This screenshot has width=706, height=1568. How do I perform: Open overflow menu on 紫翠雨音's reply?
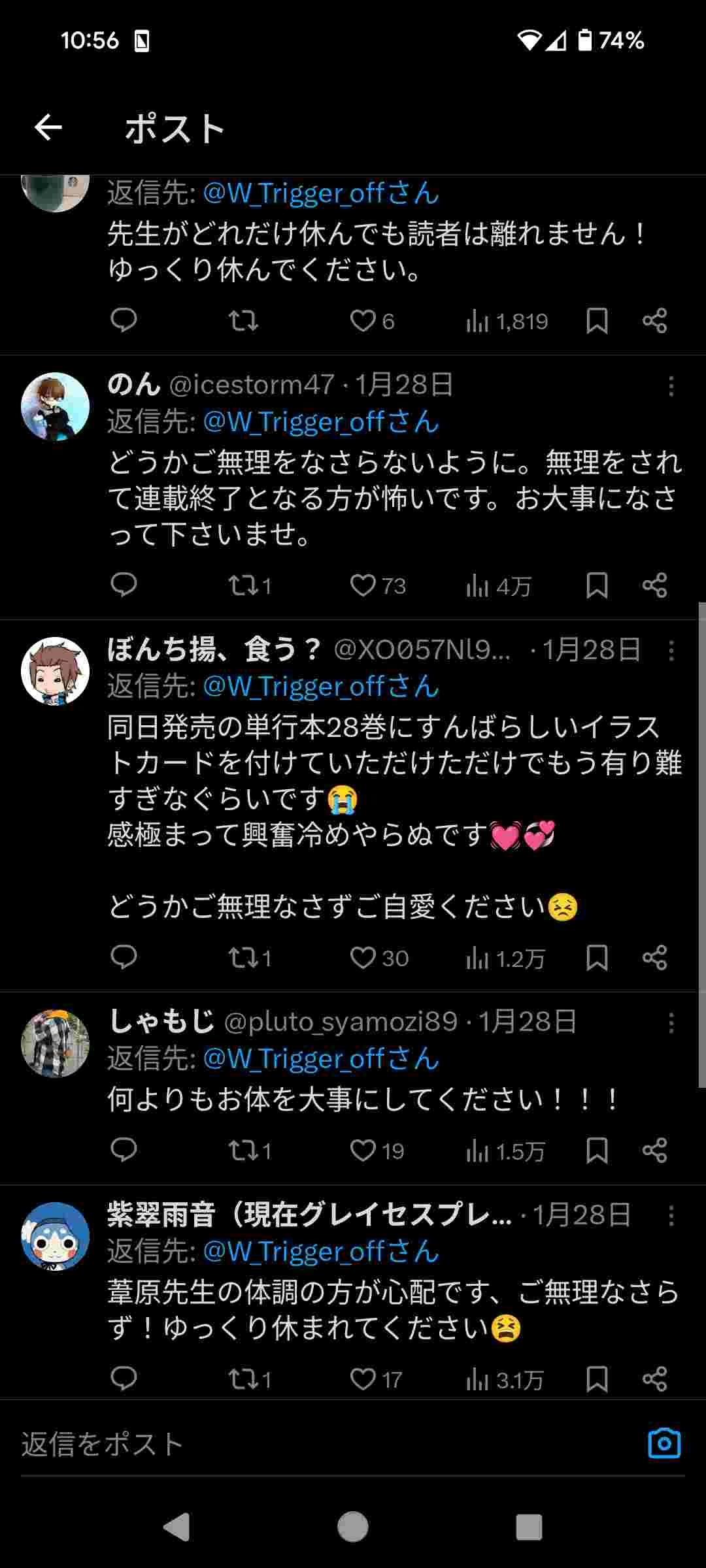[x=671, y=1216]
